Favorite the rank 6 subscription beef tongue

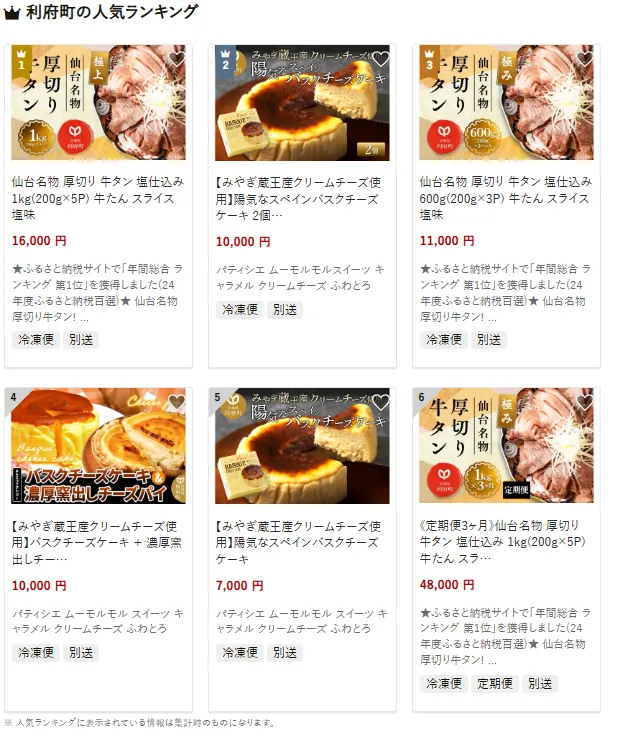point(584,402)
